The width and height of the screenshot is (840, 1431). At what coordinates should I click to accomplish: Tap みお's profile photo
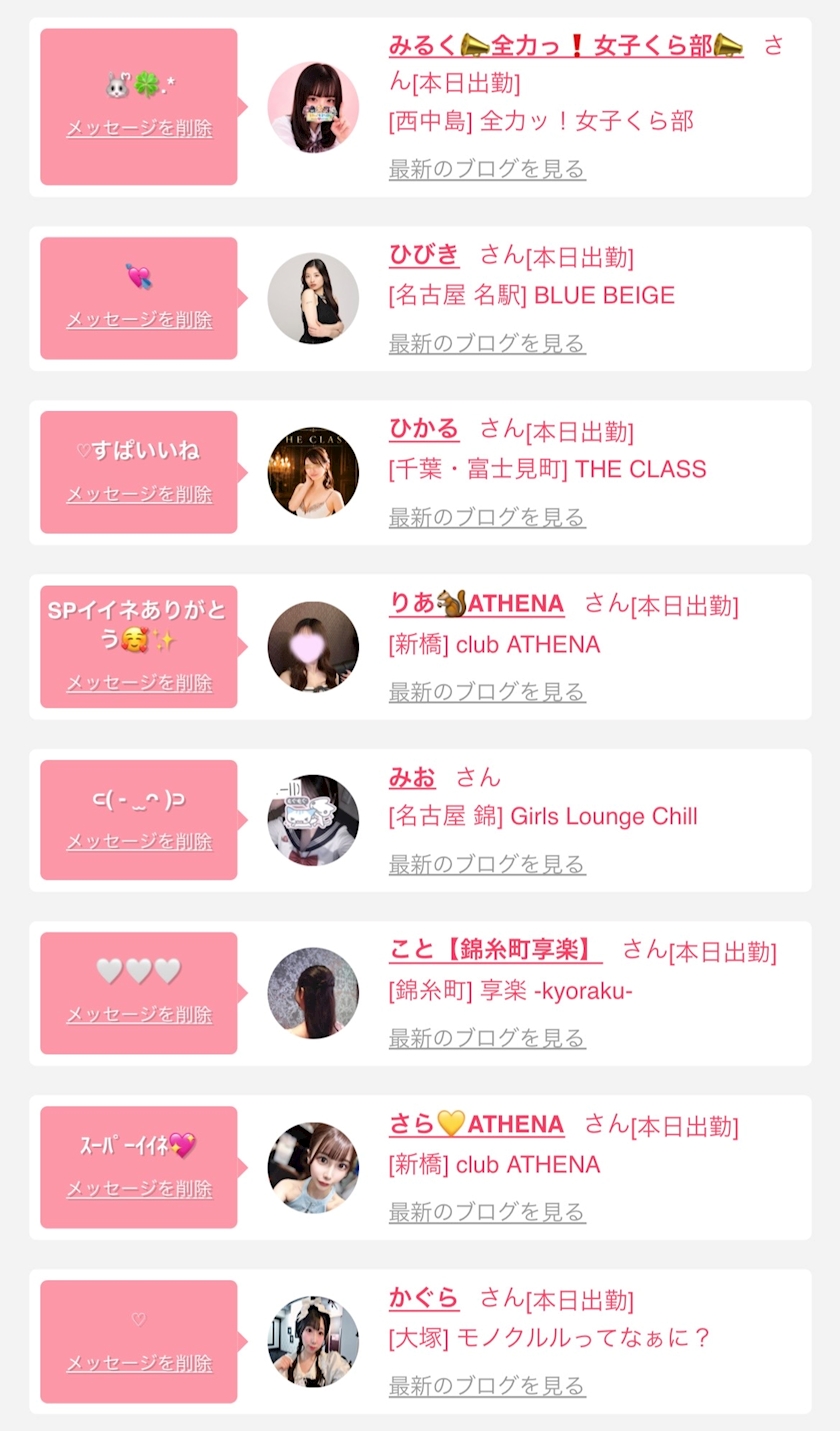click(x=313, y=820)
